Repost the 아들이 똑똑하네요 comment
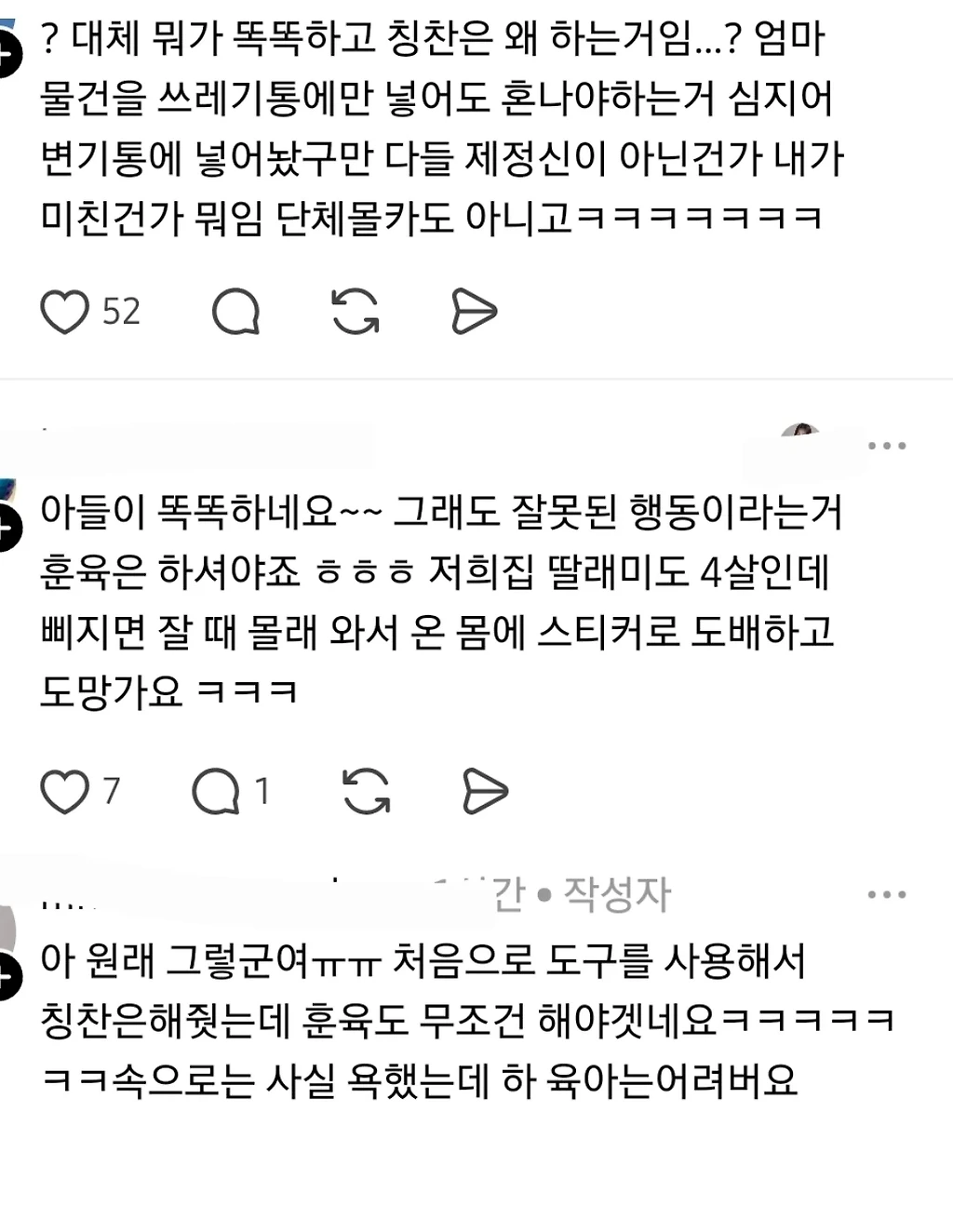The height and width of the screenshot is (1232, 953). tap(366, 792)
